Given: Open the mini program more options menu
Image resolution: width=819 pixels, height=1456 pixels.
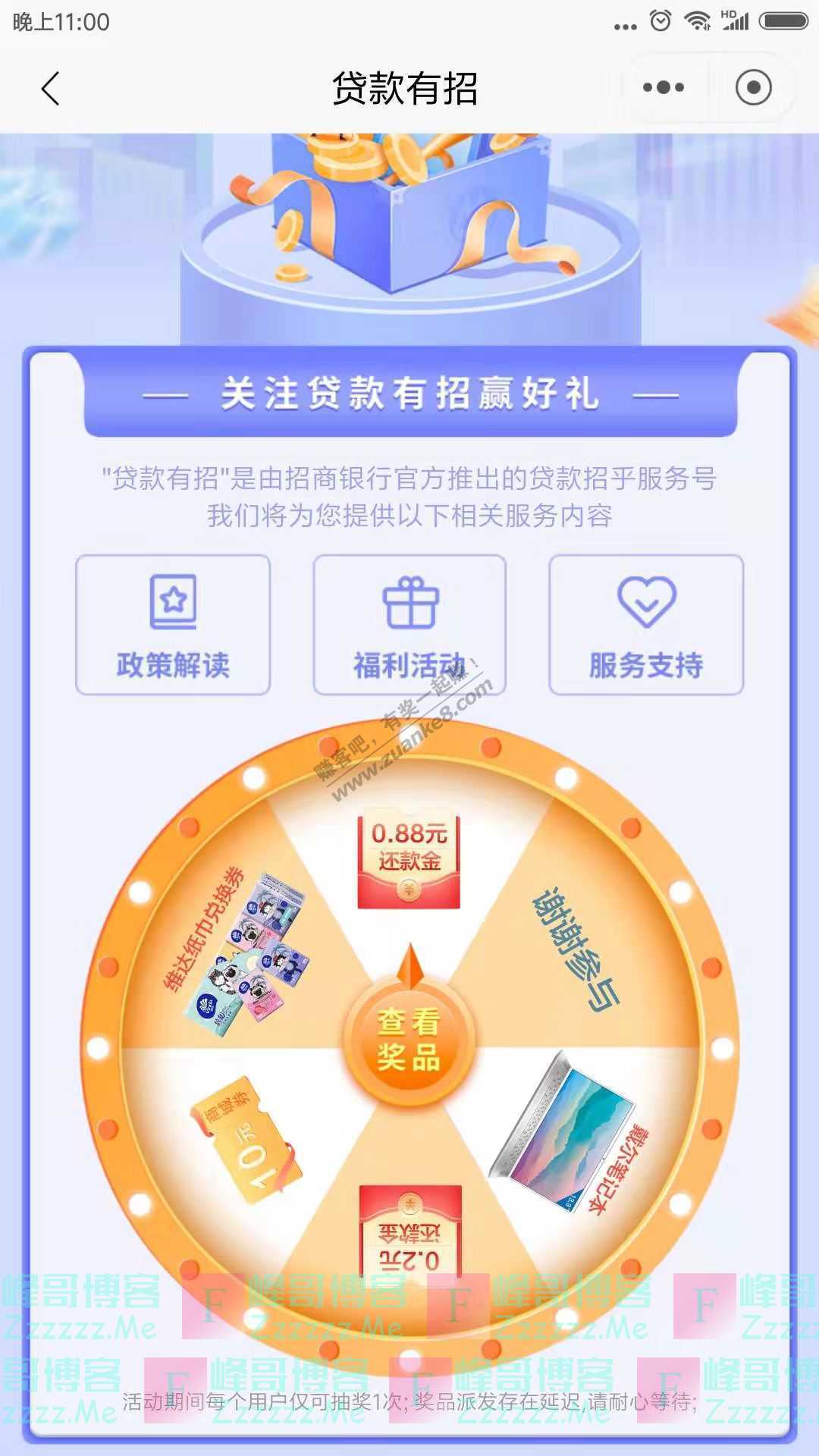Looking at the screenshot, I should click(x=663, y=88).
